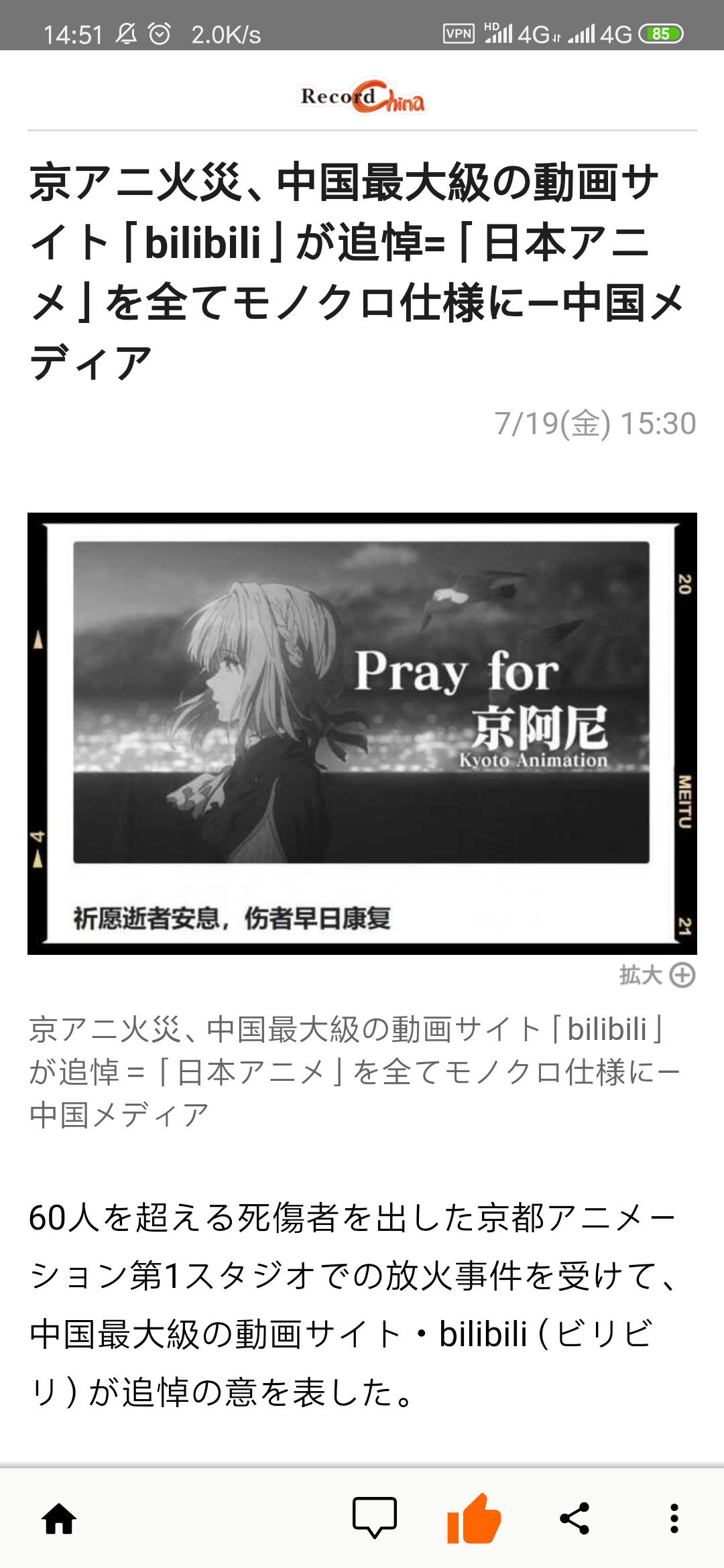Open the three-dot overflow menu
724x1568 pixels.
click(674, 1518)
